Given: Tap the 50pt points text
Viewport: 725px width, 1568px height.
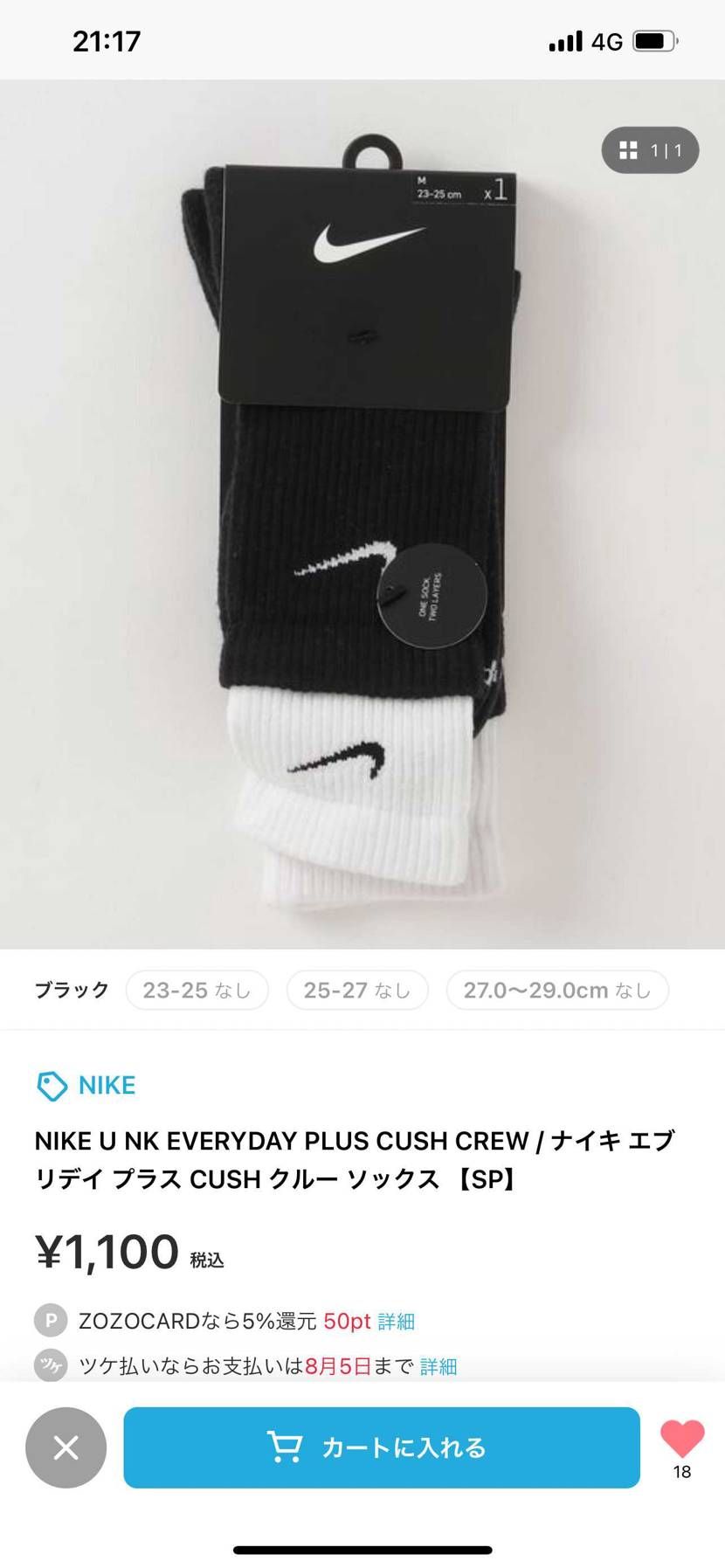Looking at the screenshot, I should tap(349, 1322).
